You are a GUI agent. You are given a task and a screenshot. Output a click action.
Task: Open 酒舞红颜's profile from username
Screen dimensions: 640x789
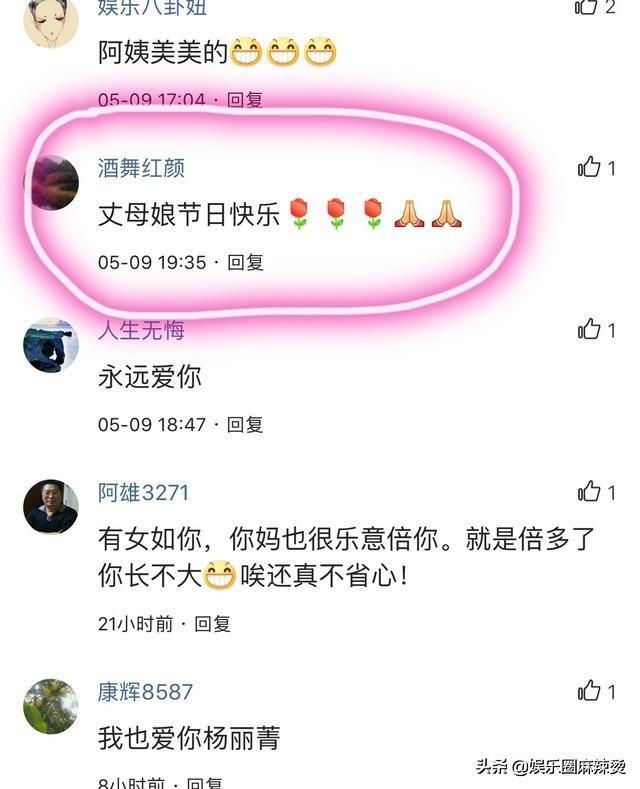pyautogui.click(x=141, y=168)
